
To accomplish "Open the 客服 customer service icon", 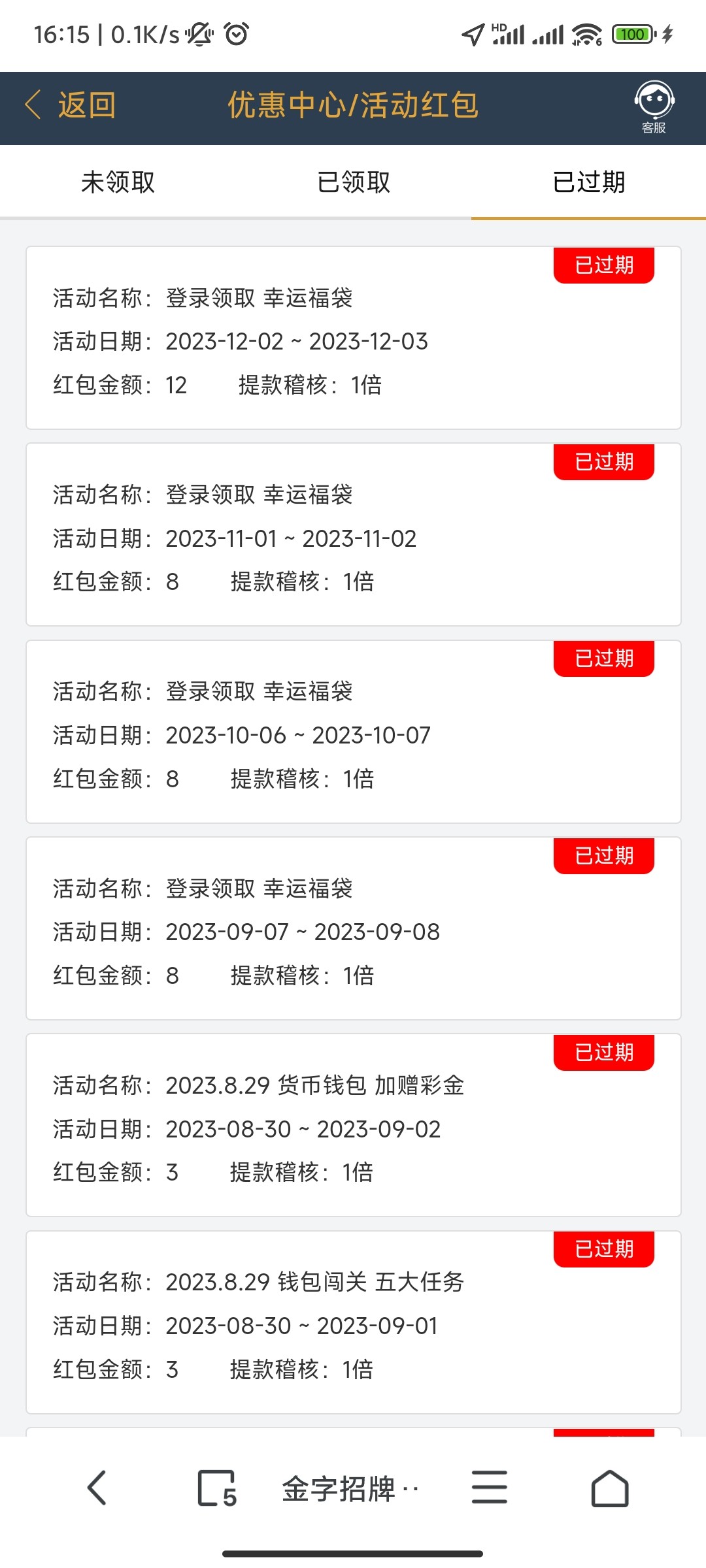I will point(654,108).
